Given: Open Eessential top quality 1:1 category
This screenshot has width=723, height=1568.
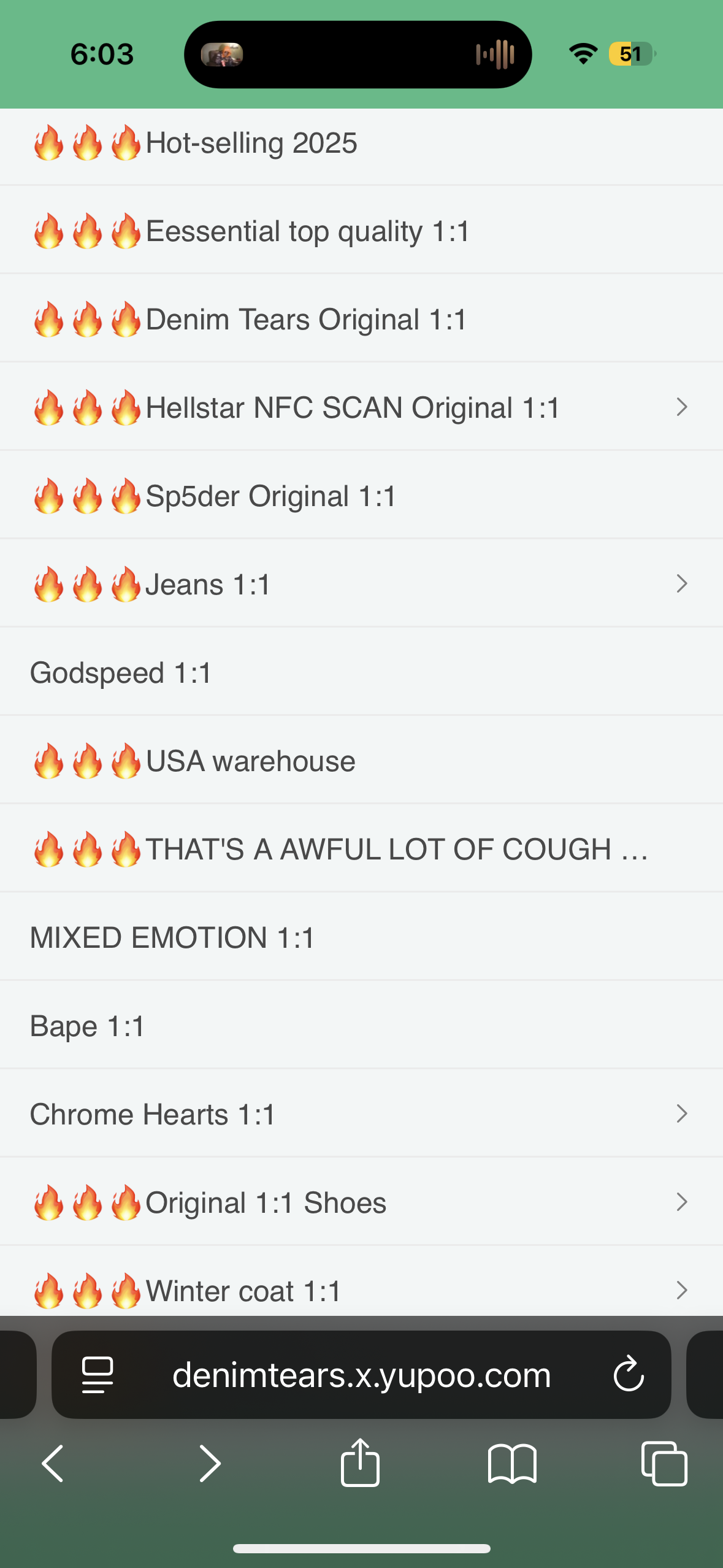Looking at the screenshot, I should tap(307, 232).
